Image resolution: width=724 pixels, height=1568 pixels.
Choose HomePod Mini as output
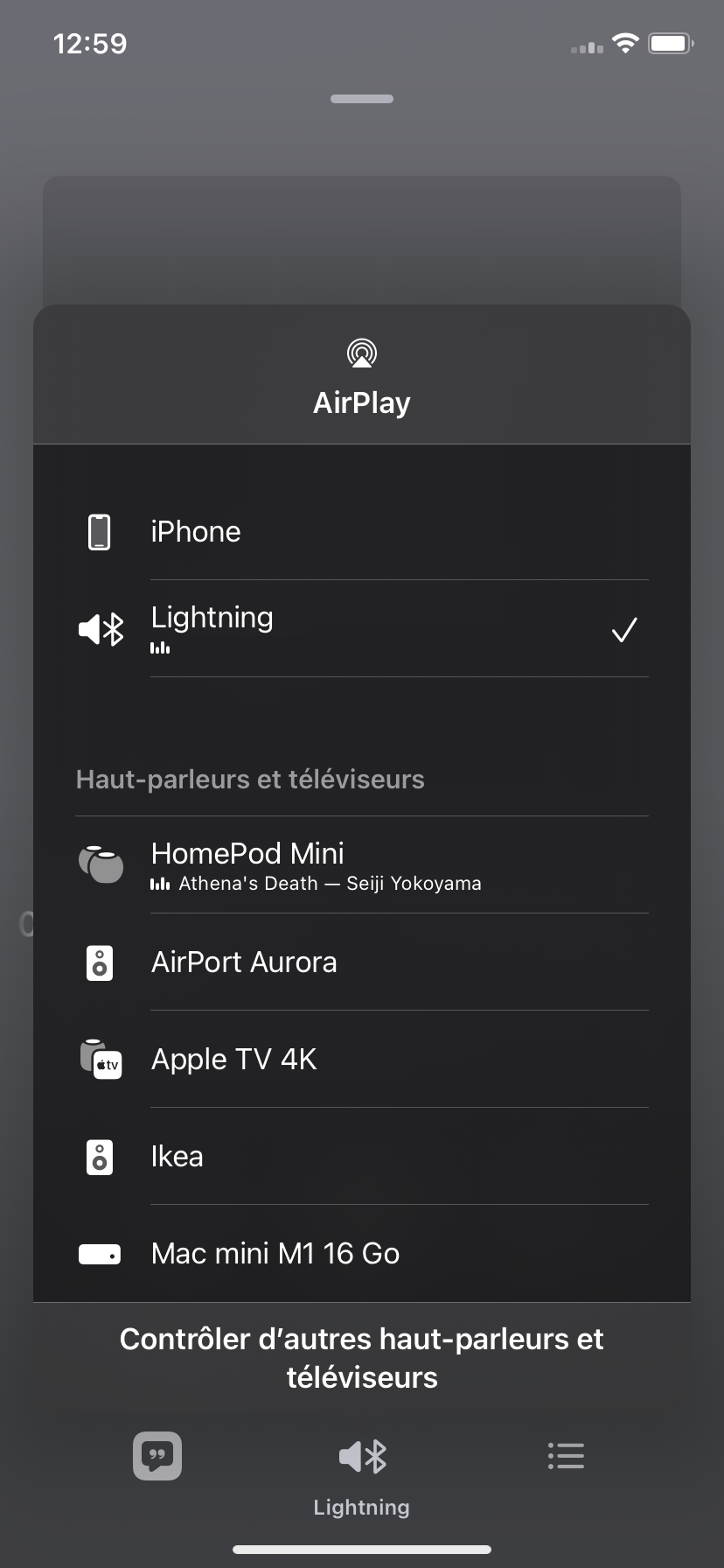point(362,865)
